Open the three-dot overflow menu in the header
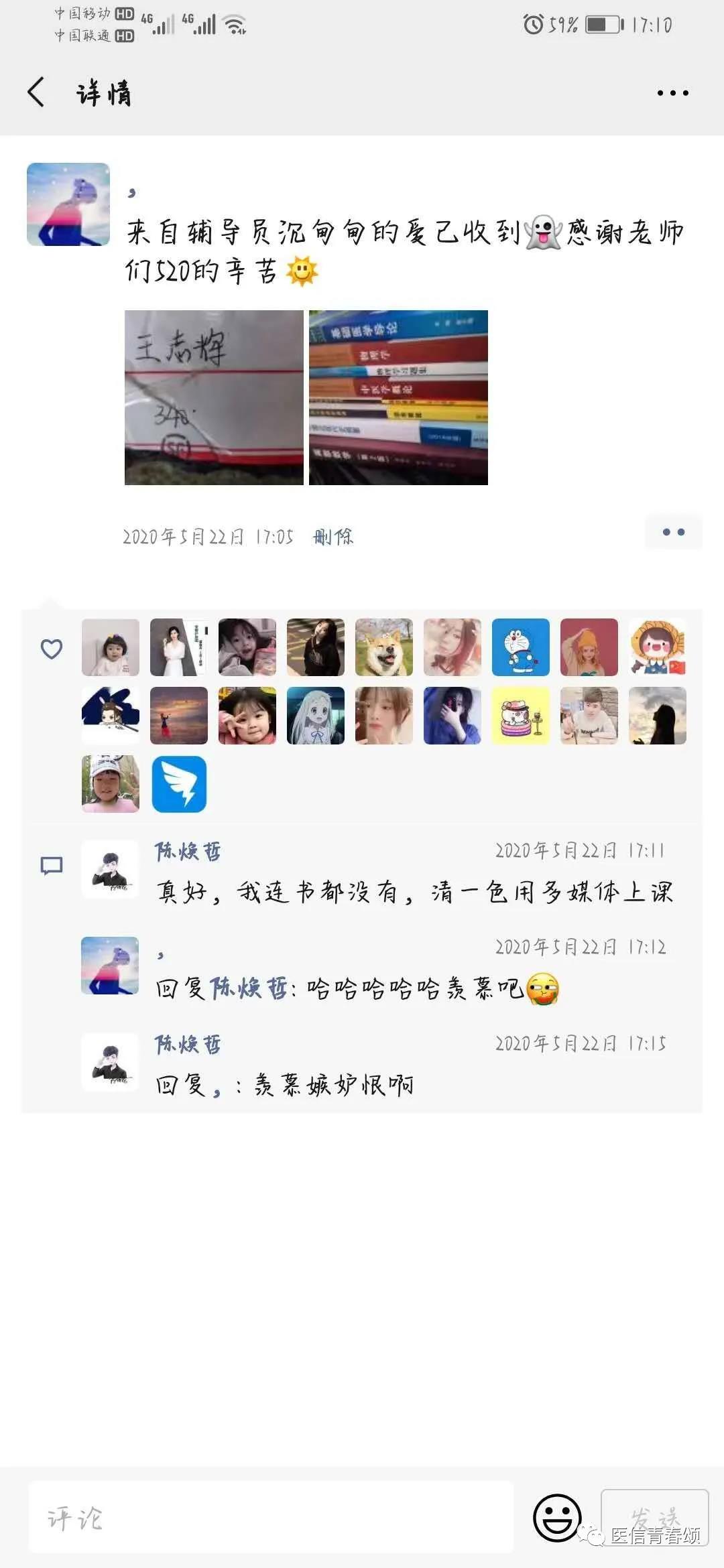The height and width of the screenshot is (1568, 724). pos(672,93)
